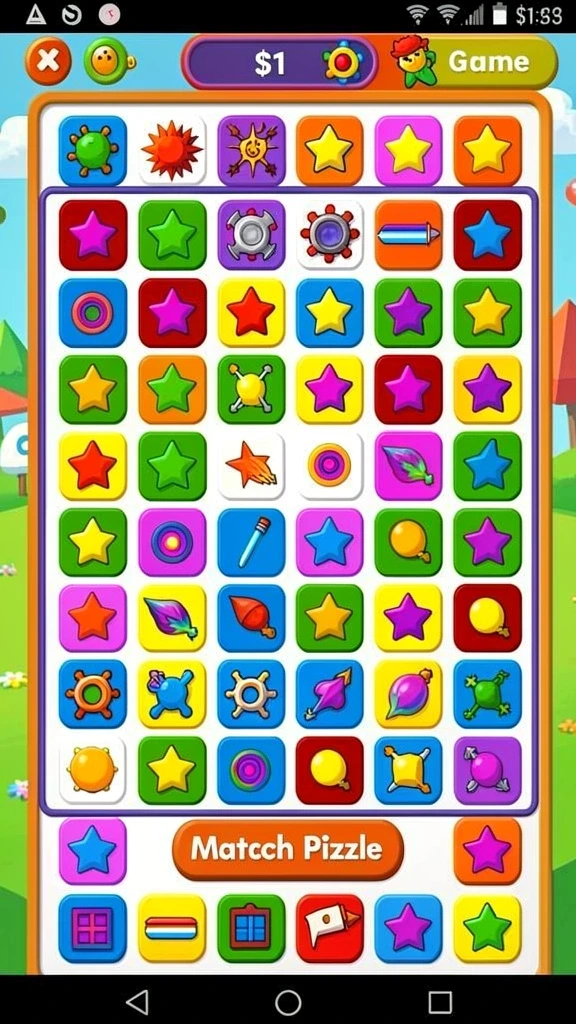
Task: Select the red spiky sun tile
Action: [x=172, y=150]
